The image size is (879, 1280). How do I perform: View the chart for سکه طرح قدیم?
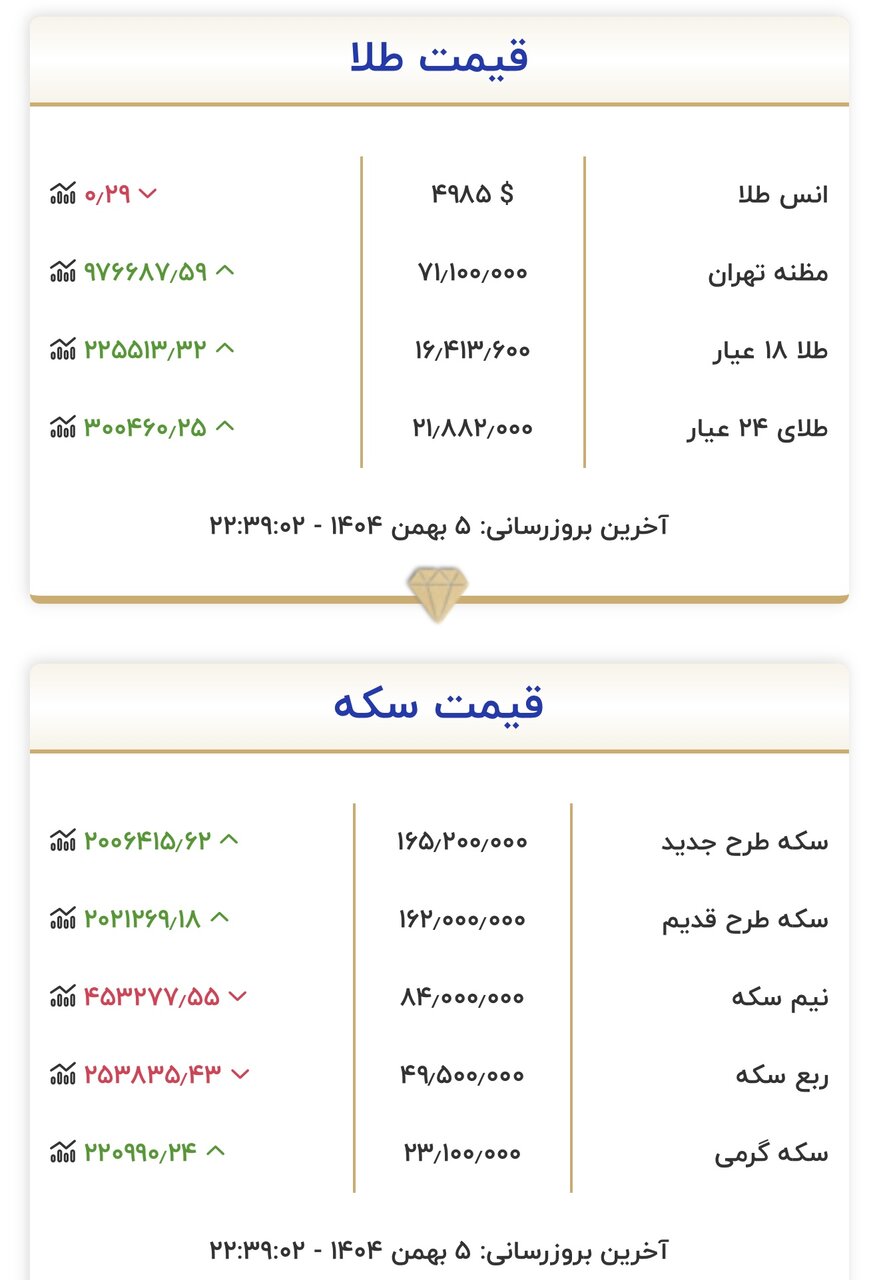pyautogui.click(x=63, y=918)
